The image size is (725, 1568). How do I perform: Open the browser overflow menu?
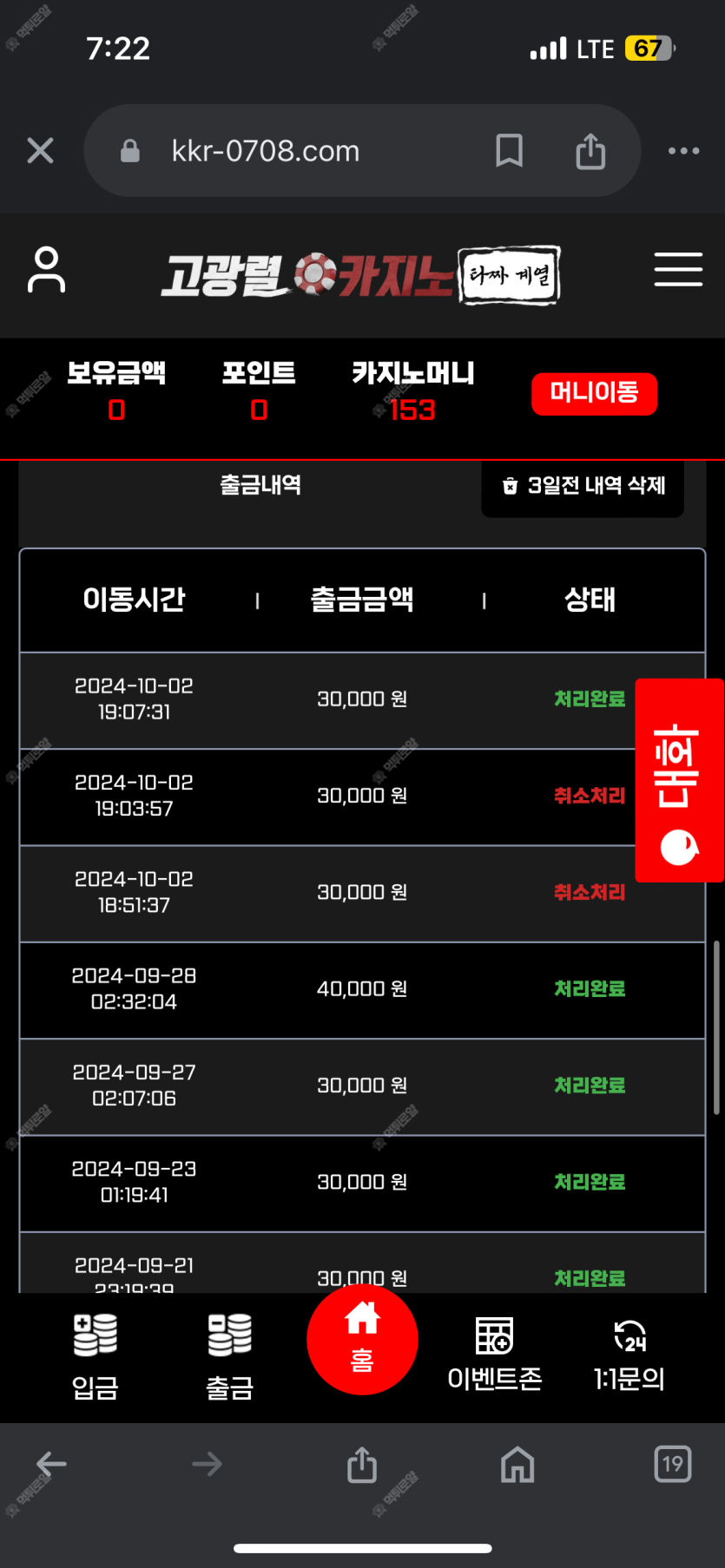click(683, 151)
